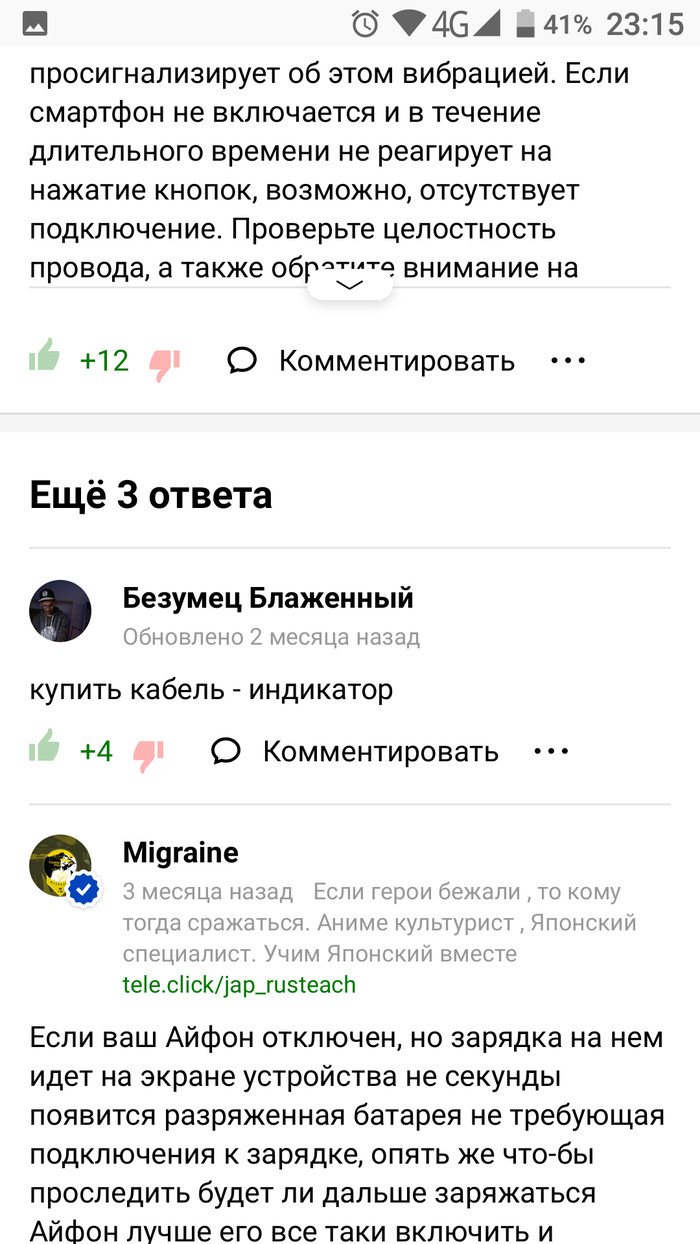Downvote the answer with +12 rating
Screen dimensions: 700x1244
pos(165,365)
